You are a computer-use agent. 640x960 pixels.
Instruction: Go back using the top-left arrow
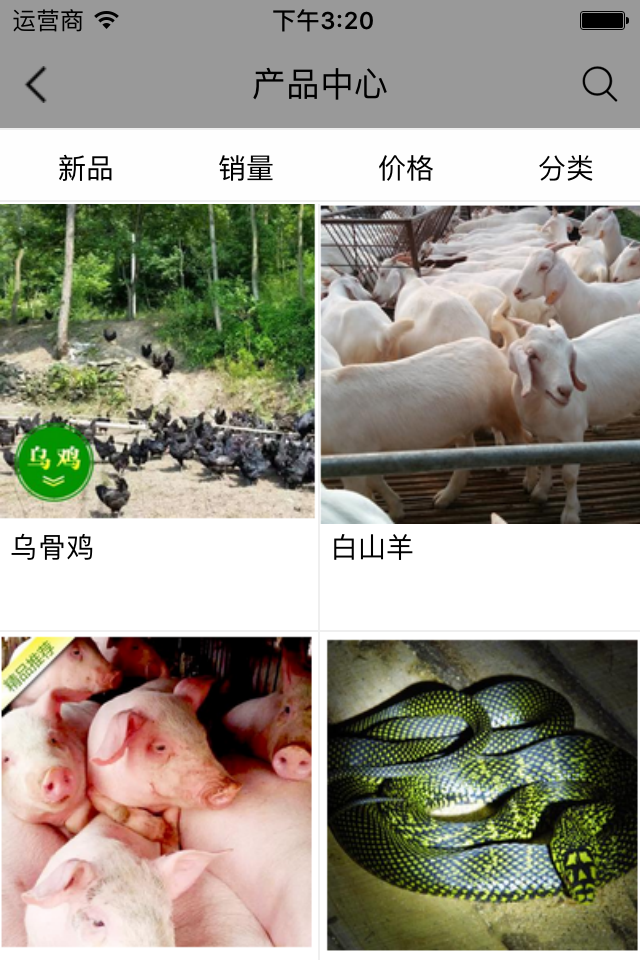pyautogui.click(x=37, y=85)
